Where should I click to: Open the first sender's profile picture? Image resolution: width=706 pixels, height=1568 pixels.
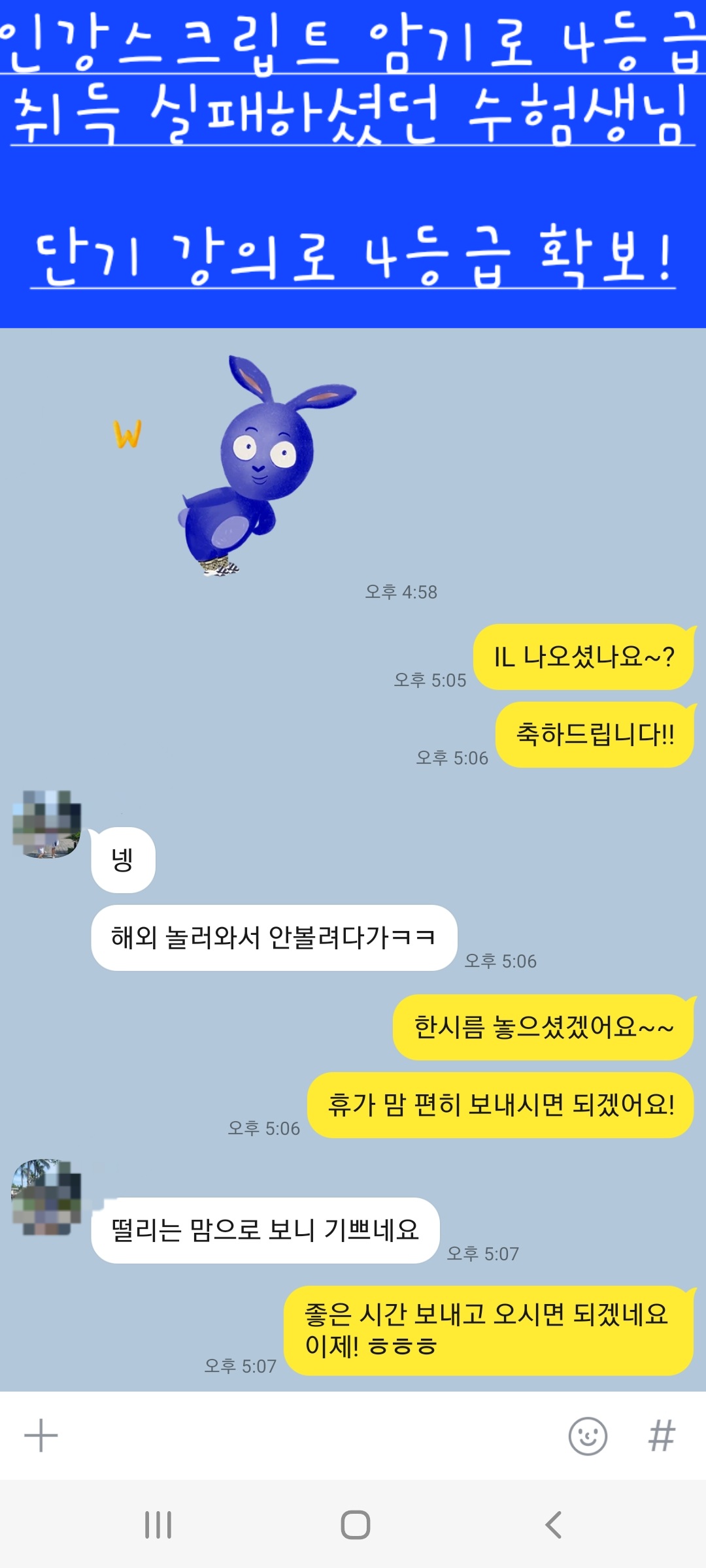[x=47, y=820]
